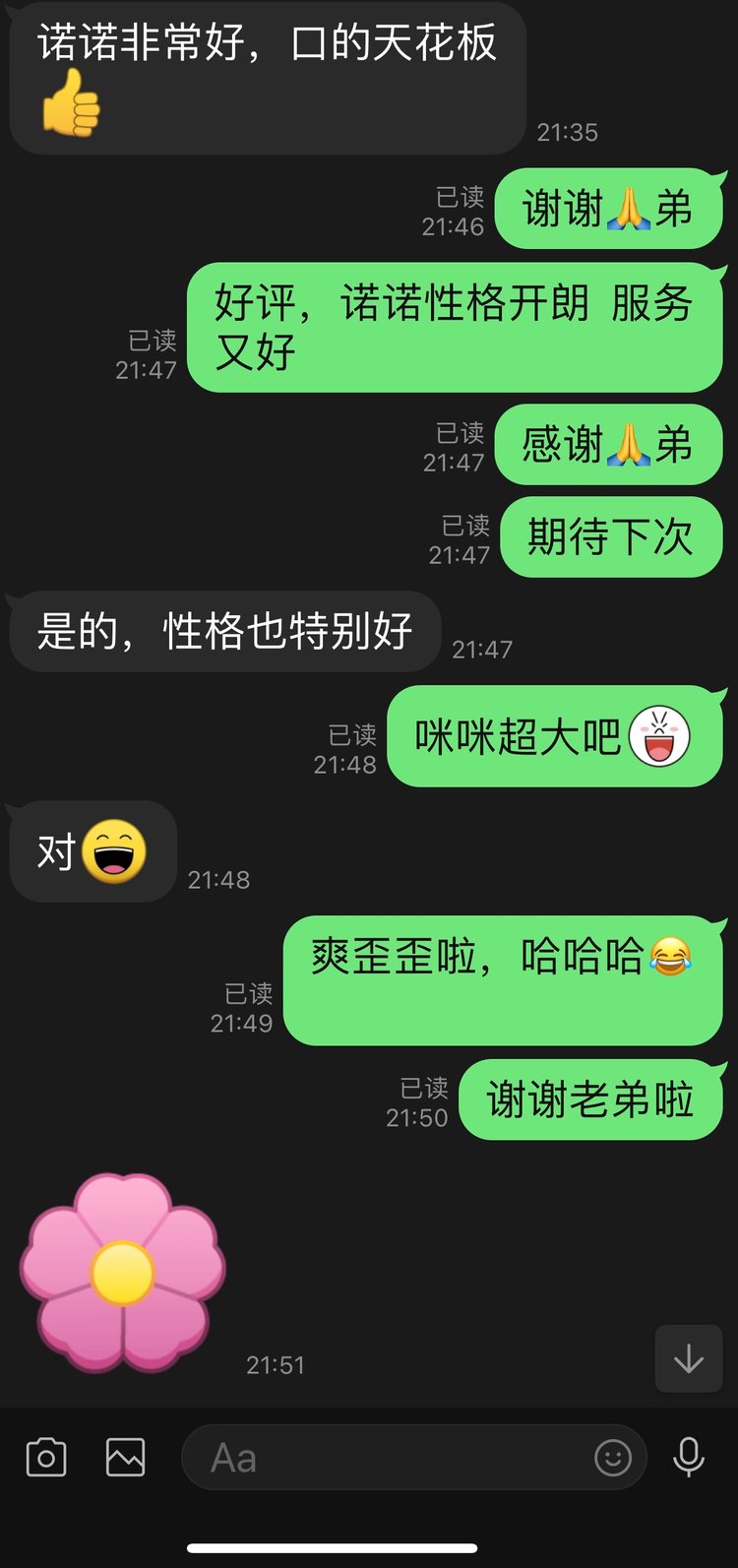738x1568 pixels.
Task: Open the camera to take a photo
Action: click(46, 1458)
